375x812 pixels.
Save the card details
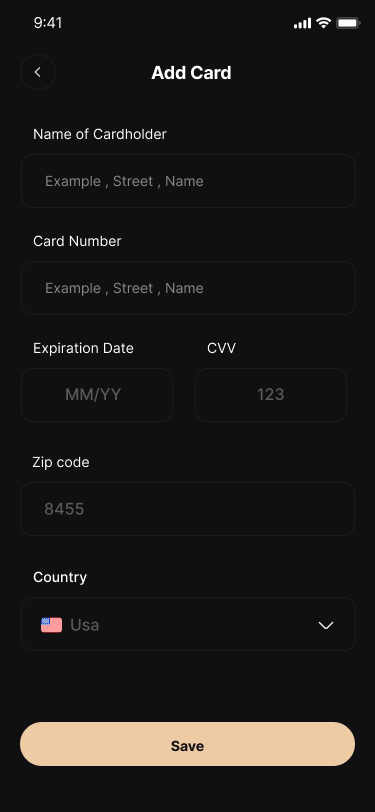pyautogui.click(x=188, y=744)
